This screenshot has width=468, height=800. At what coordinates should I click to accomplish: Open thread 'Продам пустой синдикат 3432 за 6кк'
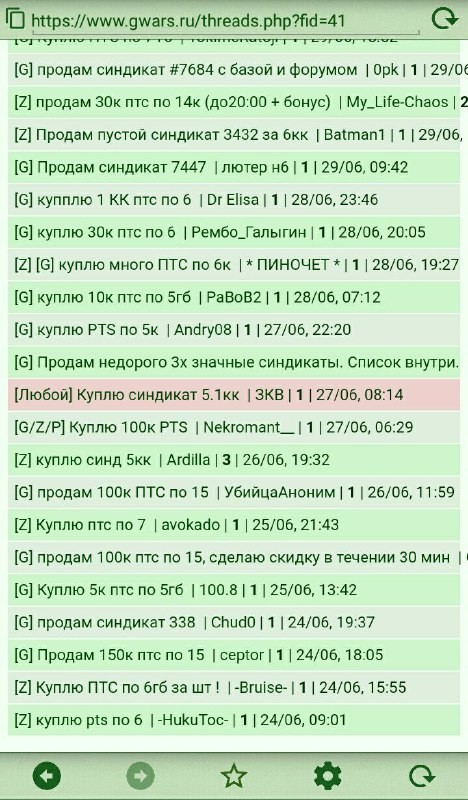click(172, 135)
